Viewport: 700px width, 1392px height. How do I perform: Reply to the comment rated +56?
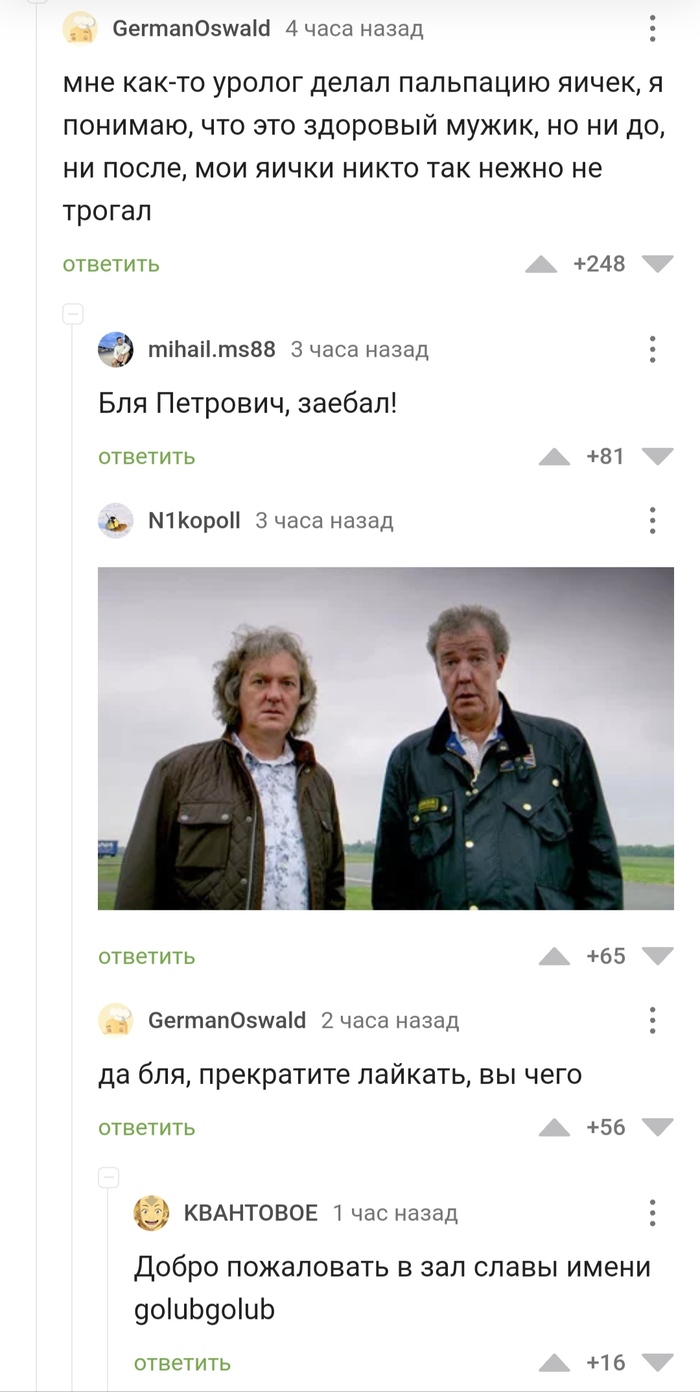(x=146, y=1128)
